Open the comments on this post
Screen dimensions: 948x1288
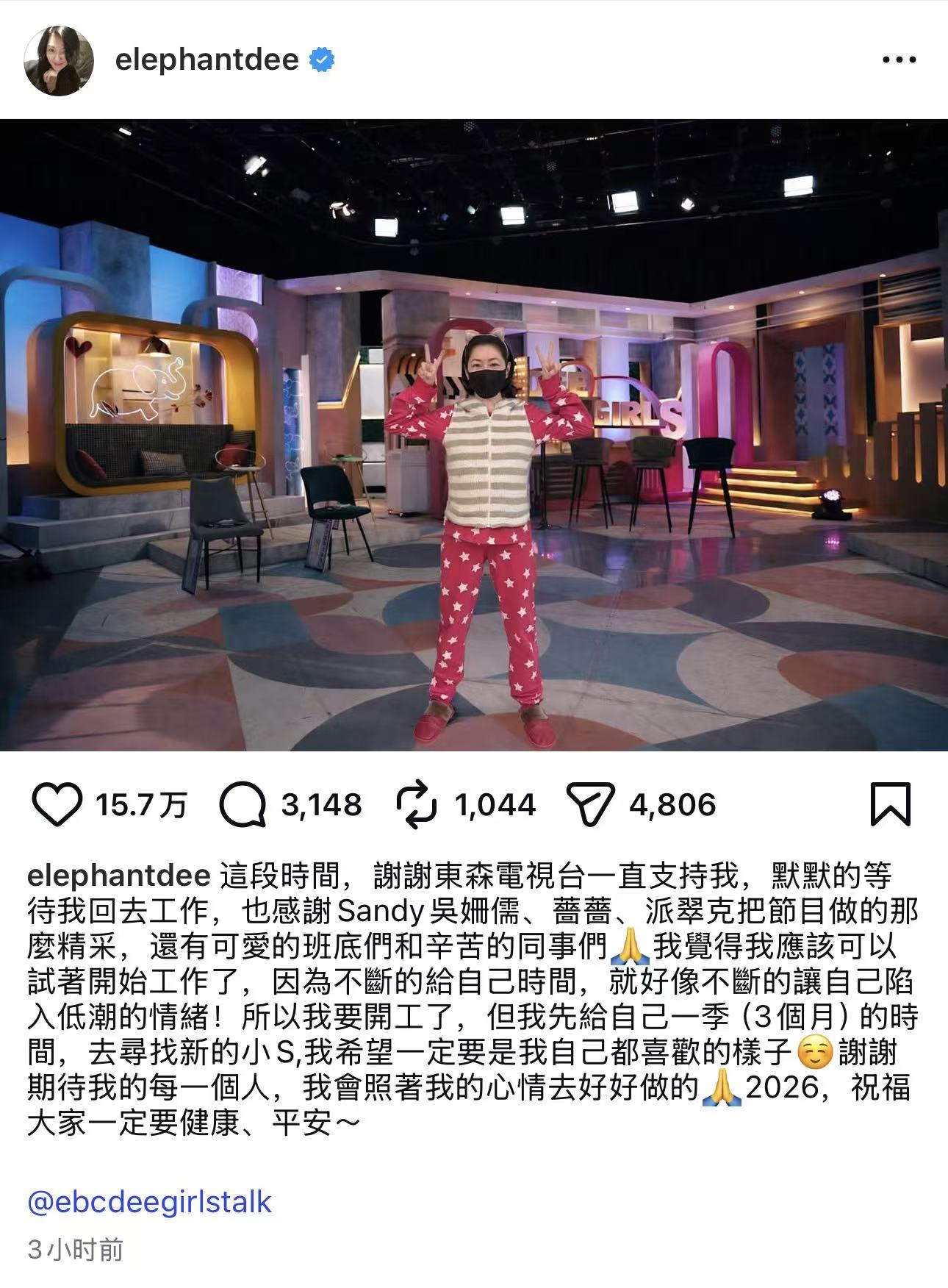243,805
